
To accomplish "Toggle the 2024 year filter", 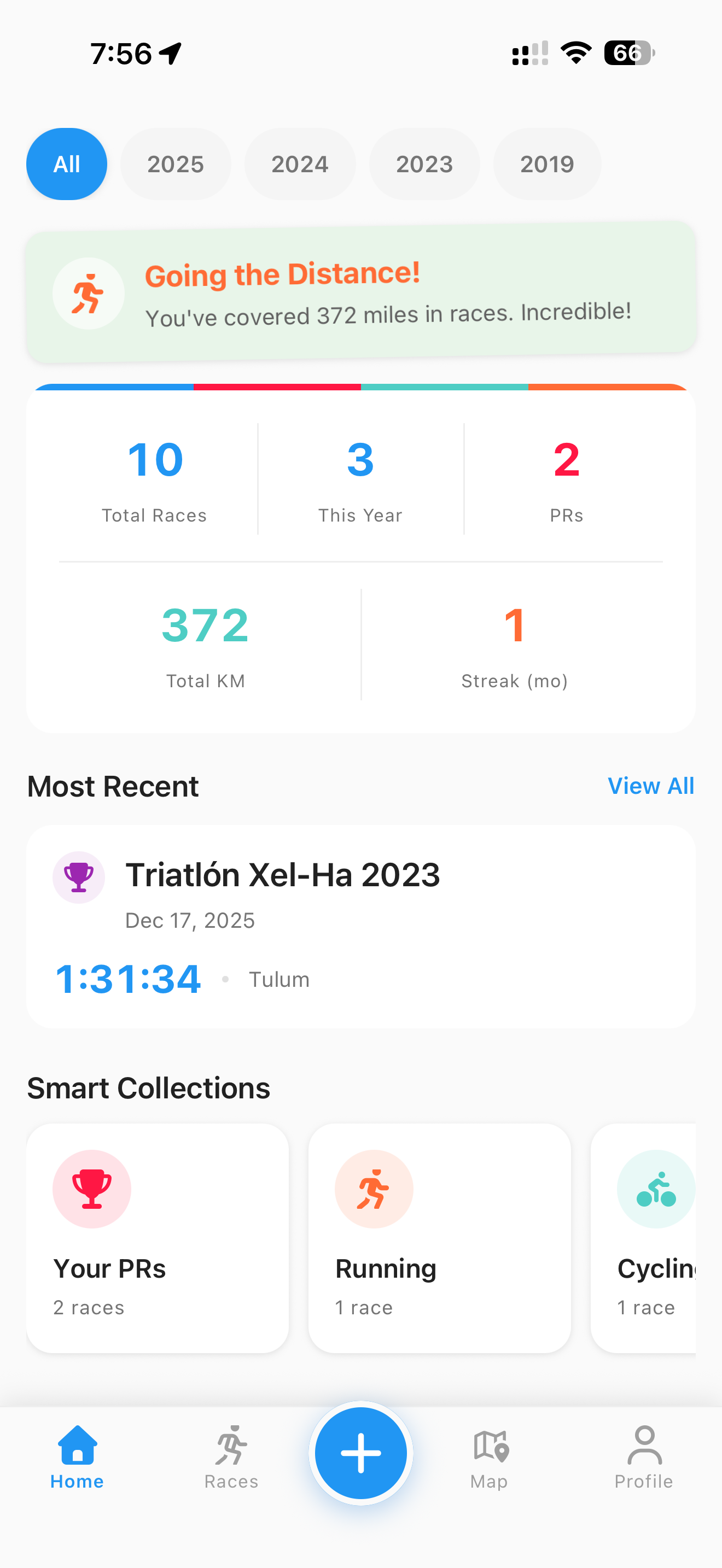I will point(300,163).
